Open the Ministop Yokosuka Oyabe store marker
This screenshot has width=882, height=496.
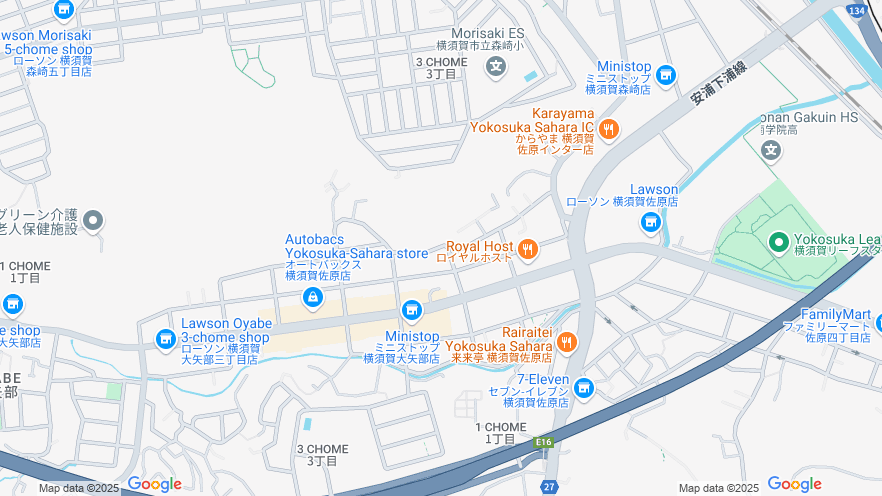point(411,311)
